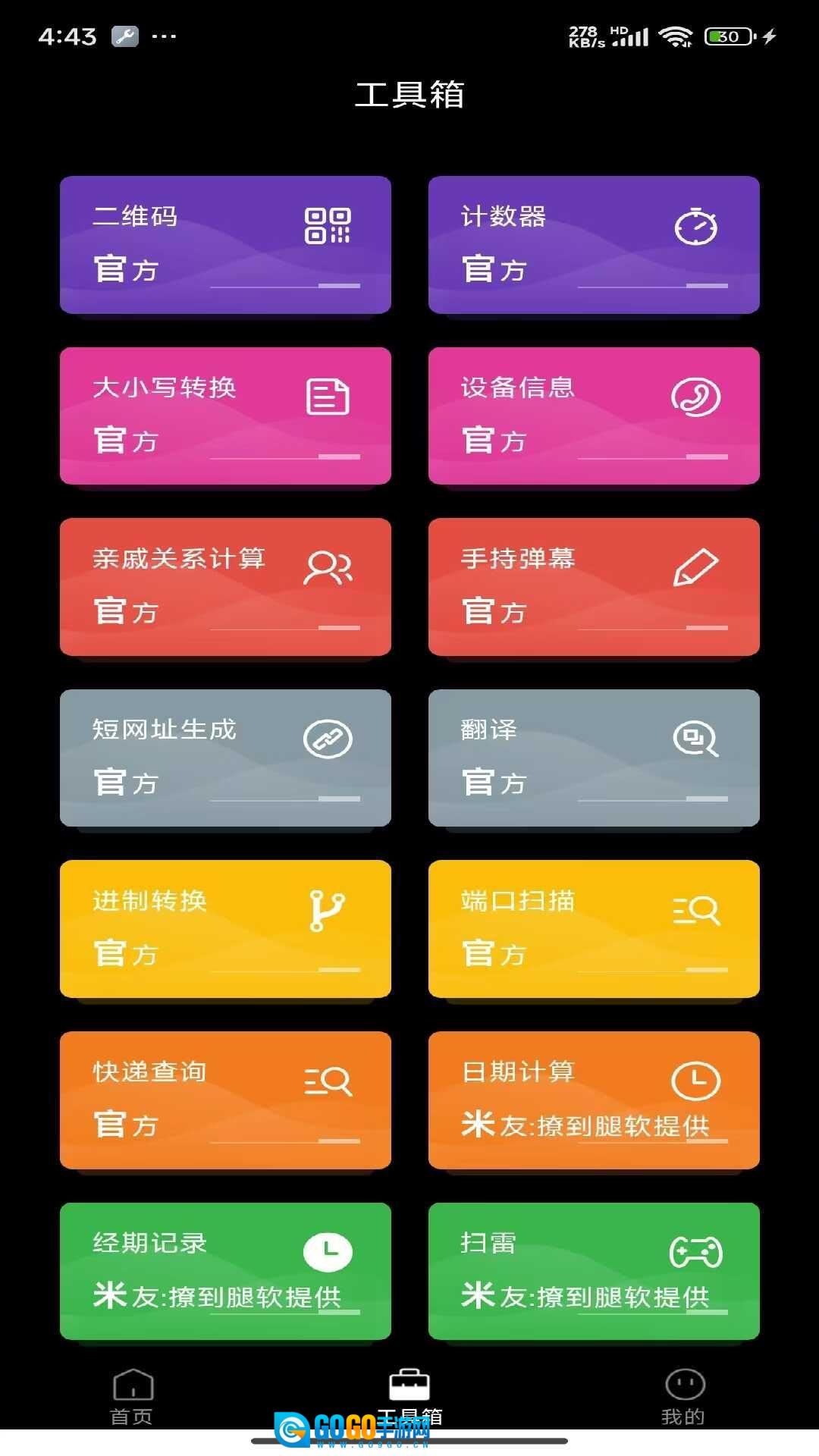Open the 日期计算 date calculator
Viewport: 819px width, 1456px height.
[x=594, y=1100]
